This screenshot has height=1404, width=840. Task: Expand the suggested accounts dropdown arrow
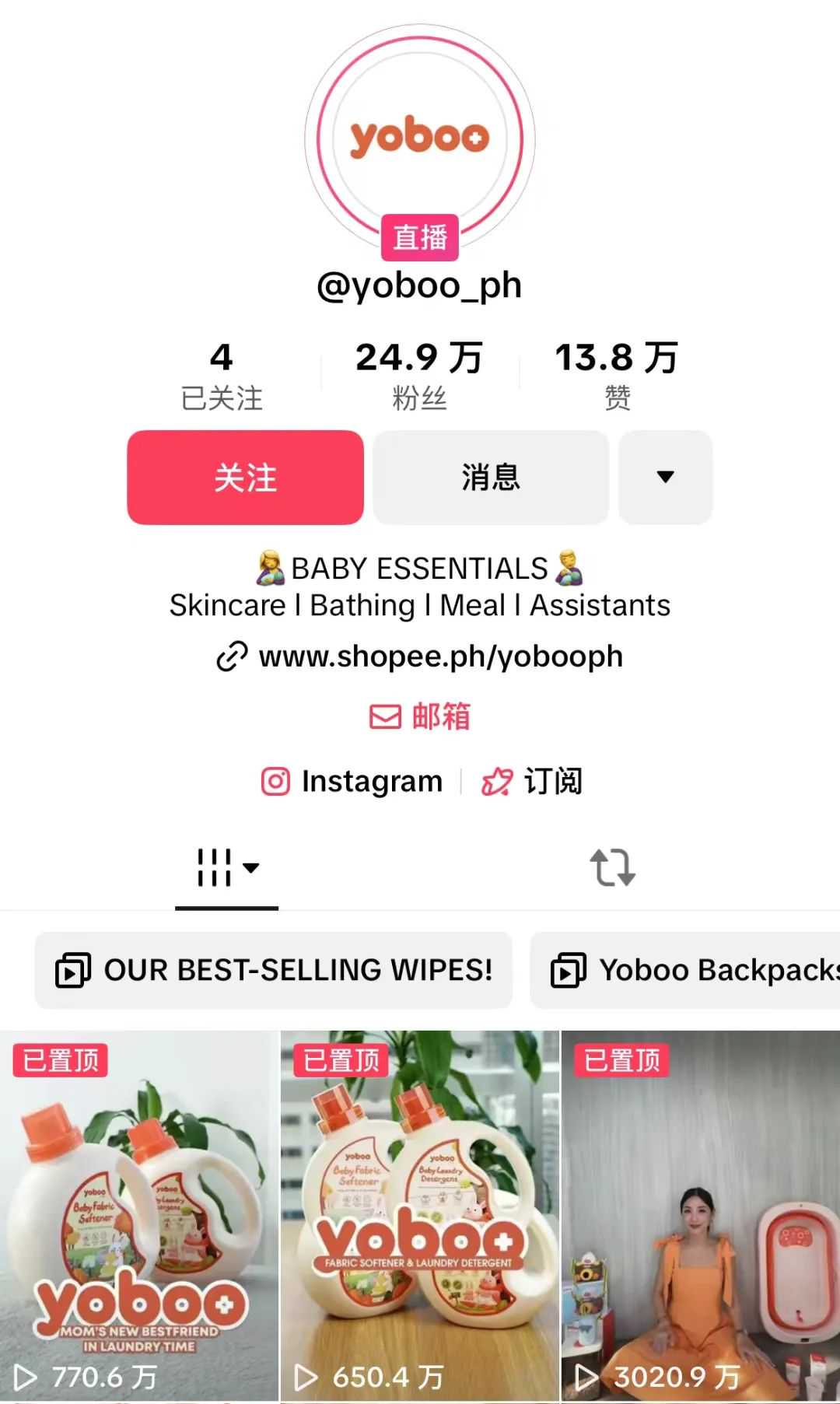click(665, 477)
